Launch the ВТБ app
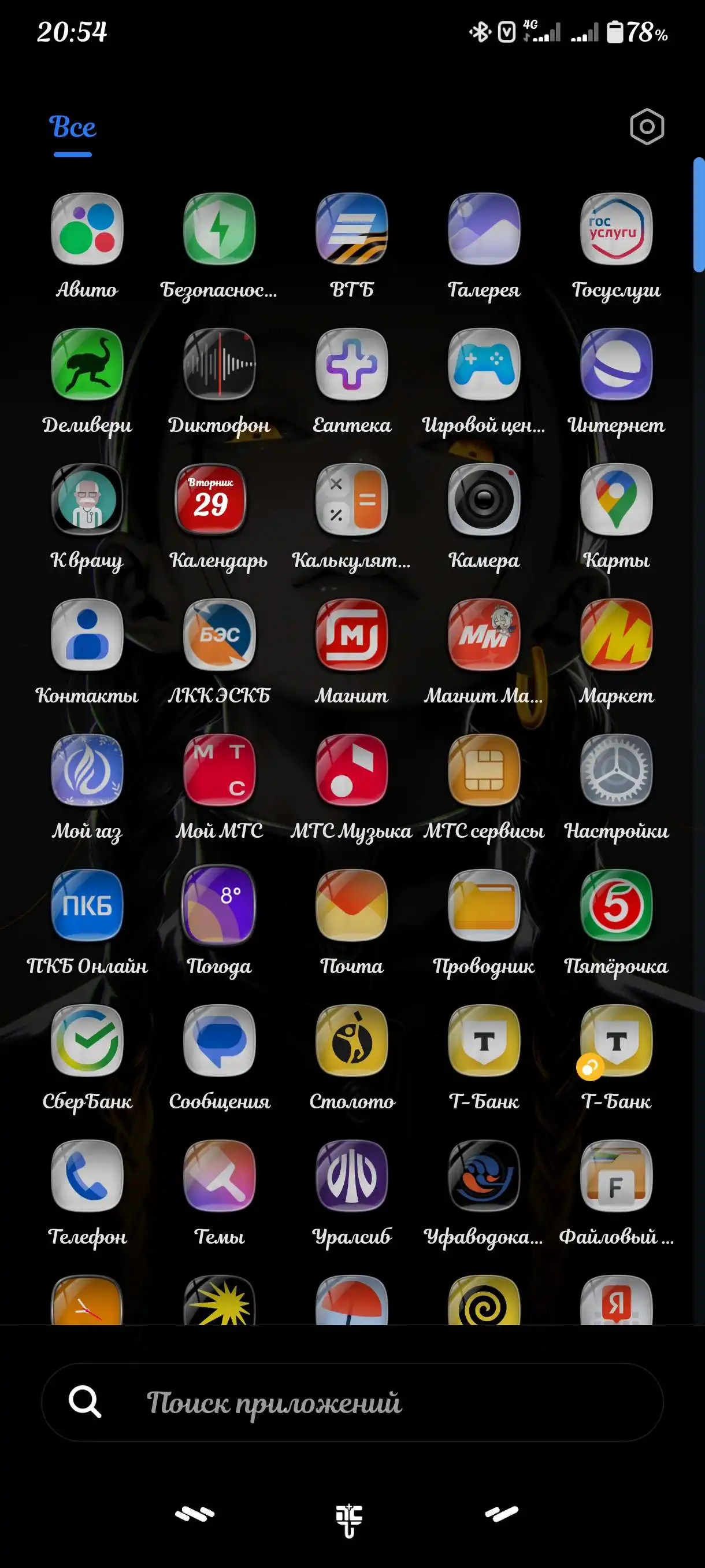 [351, 229]
